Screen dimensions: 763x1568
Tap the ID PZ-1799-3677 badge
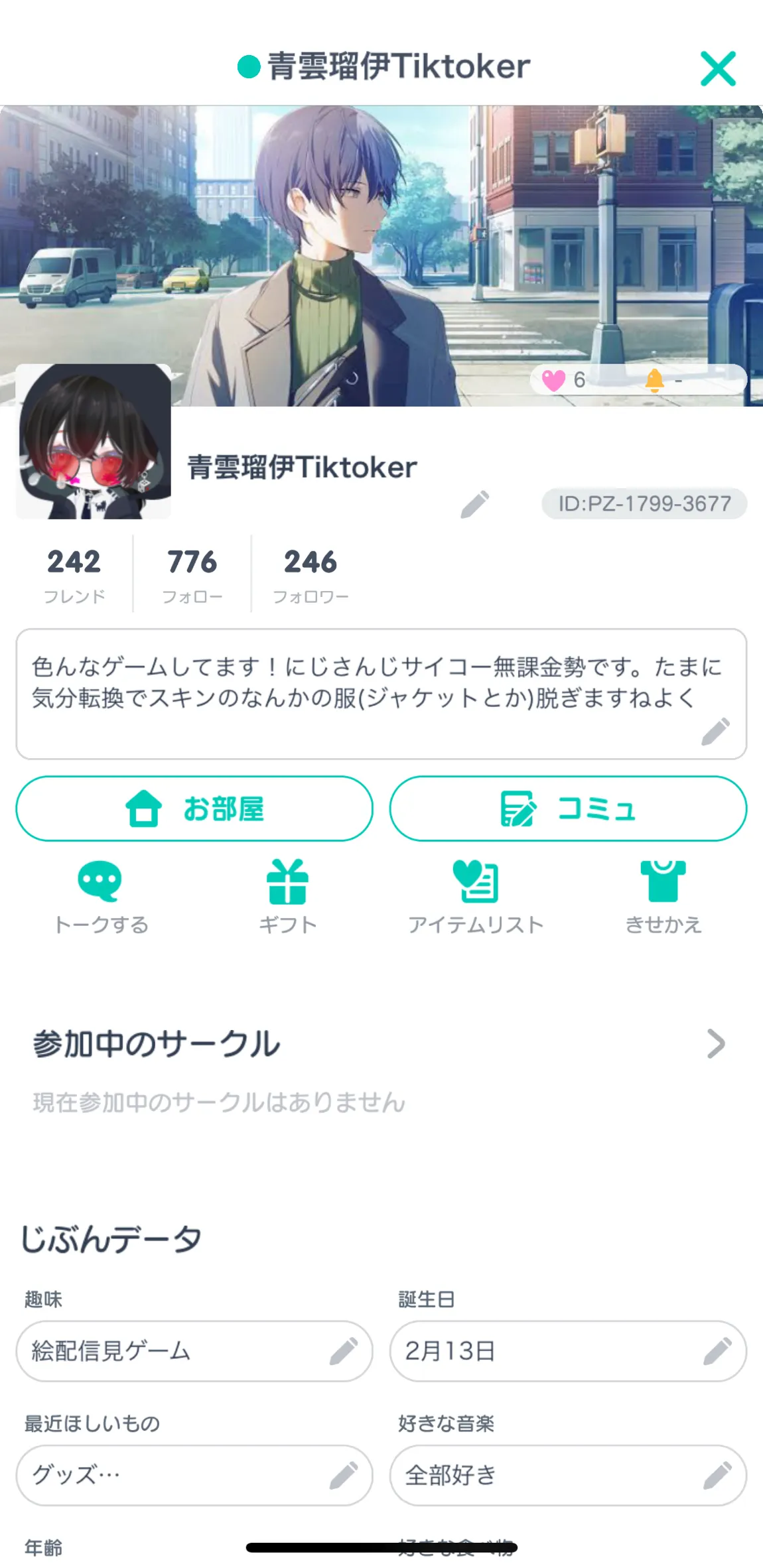[644, 503]
